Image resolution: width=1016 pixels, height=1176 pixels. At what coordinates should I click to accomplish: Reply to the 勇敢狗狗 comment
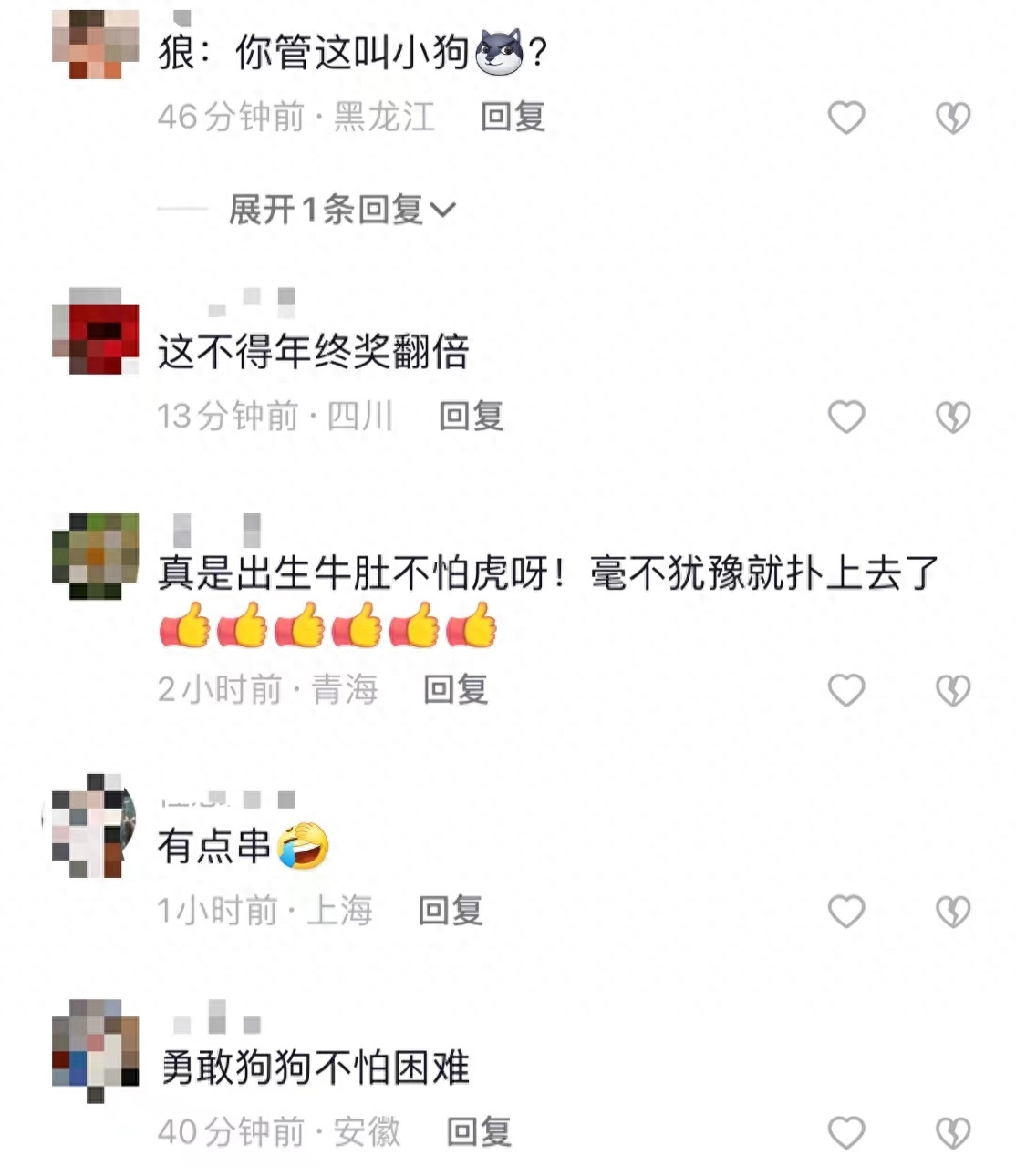[x=478, y=1131]
